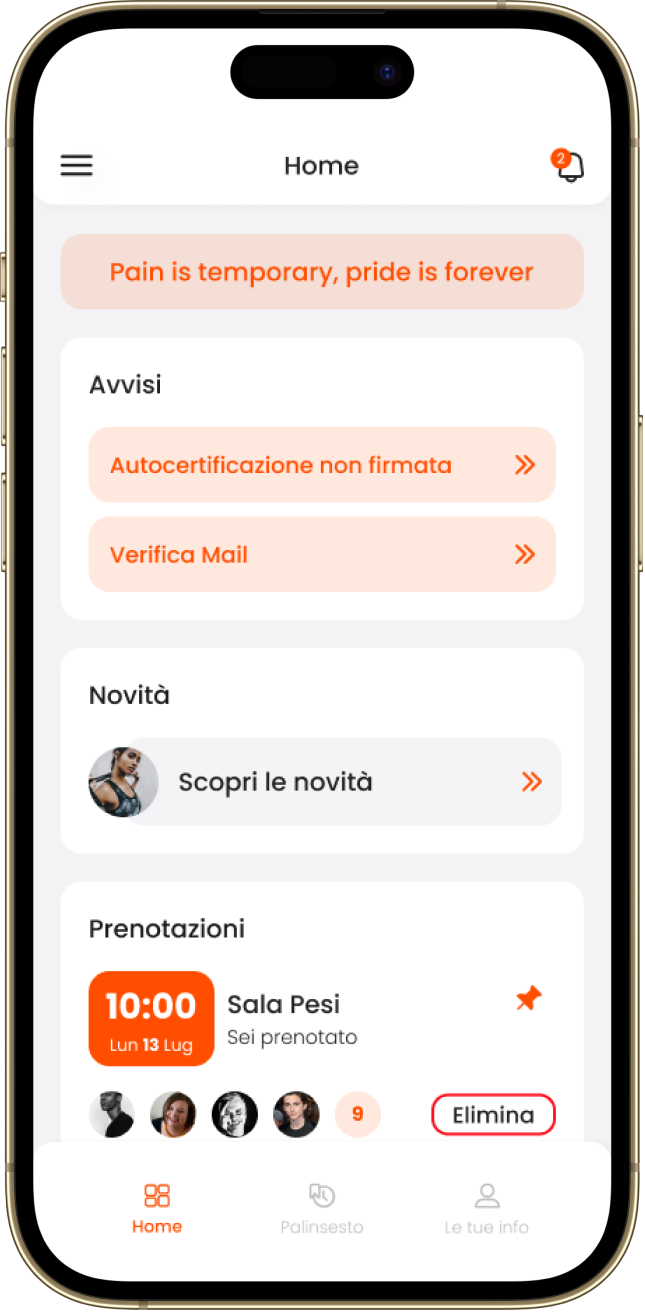Screen dimensions: 645x1312
Task: Open the notifications bell
Action: [569, 166]
